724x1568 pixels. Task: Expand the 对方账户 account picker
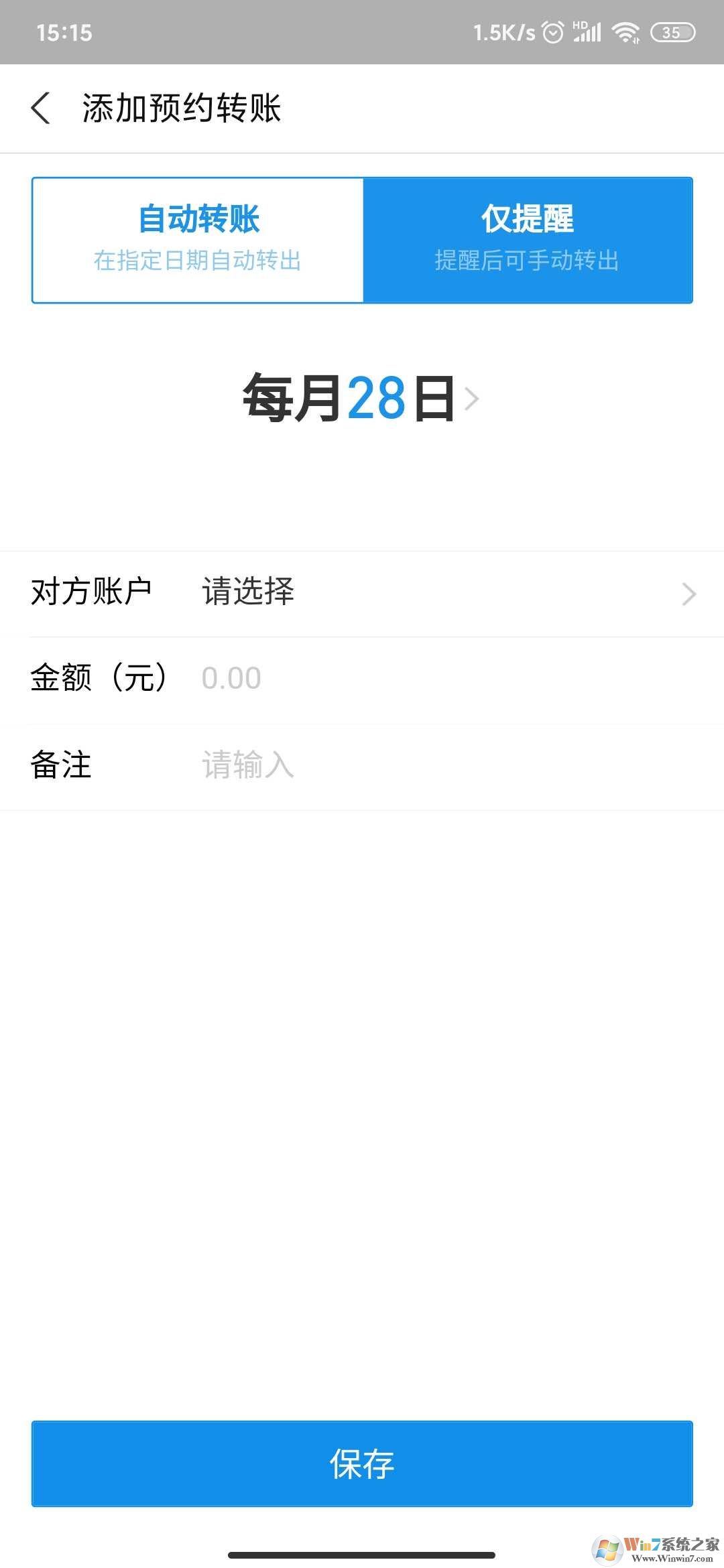point(362,591)
